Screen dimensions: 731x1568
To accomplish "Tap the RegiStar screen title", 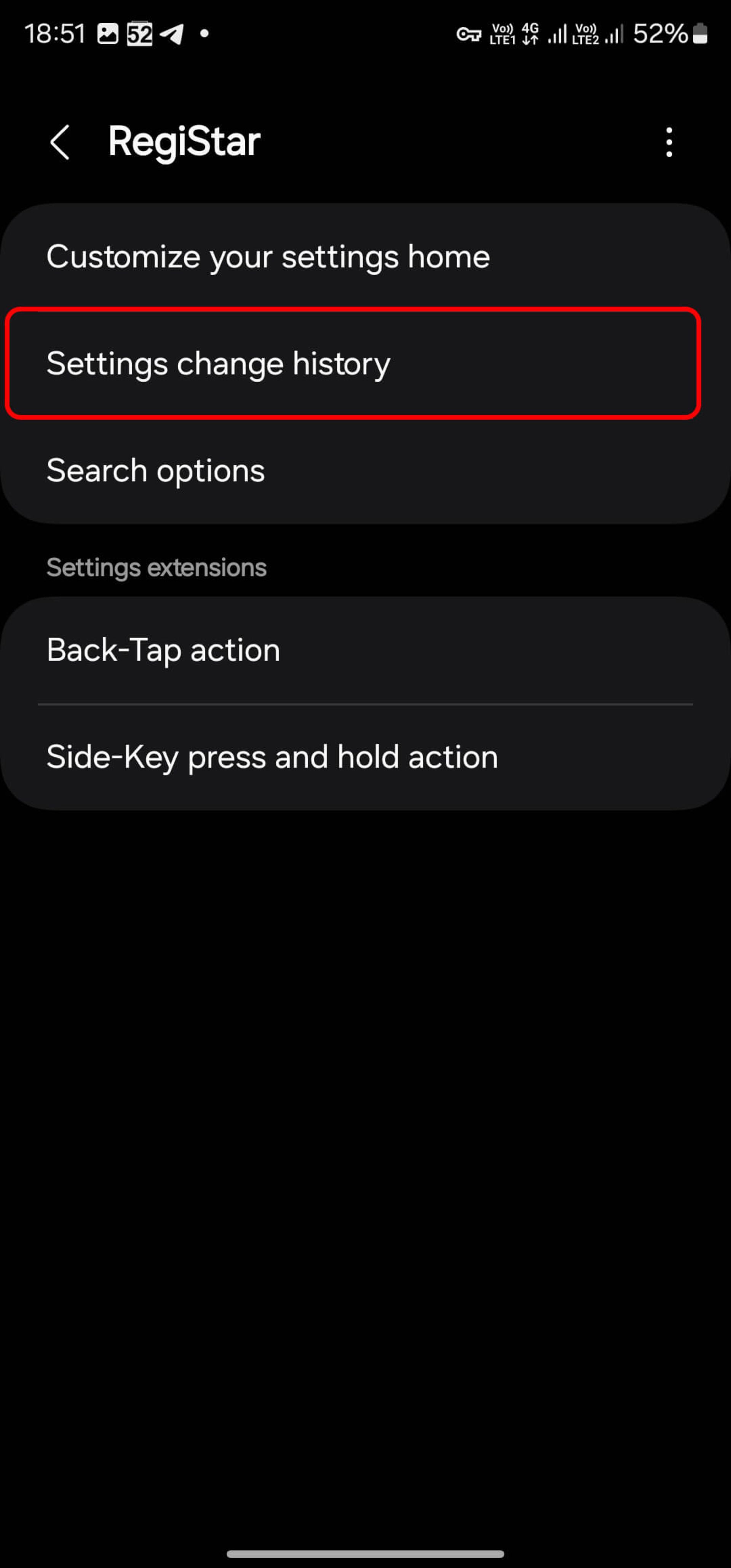I will click(x=183, y=141).
